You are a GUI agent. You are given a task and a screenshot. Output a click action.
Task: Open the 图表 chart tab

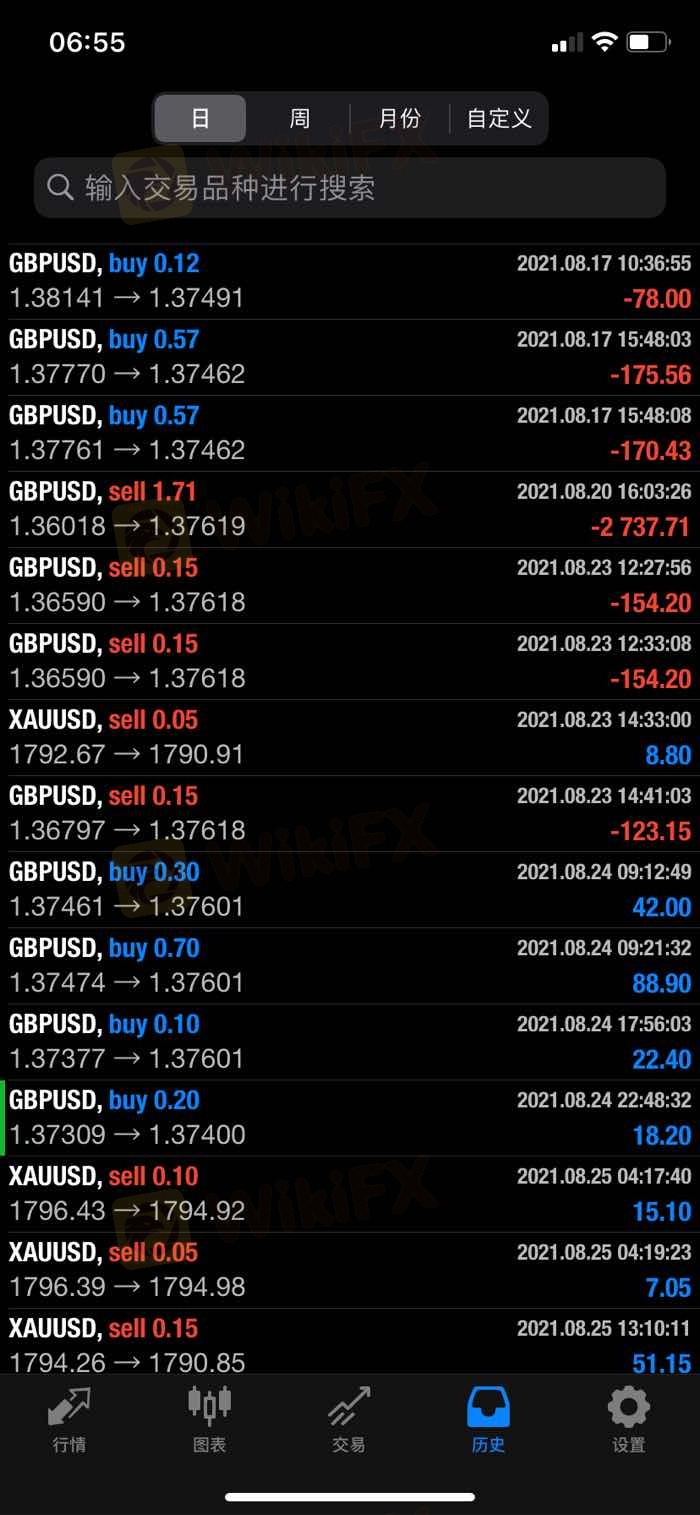tap(210, 1420)
